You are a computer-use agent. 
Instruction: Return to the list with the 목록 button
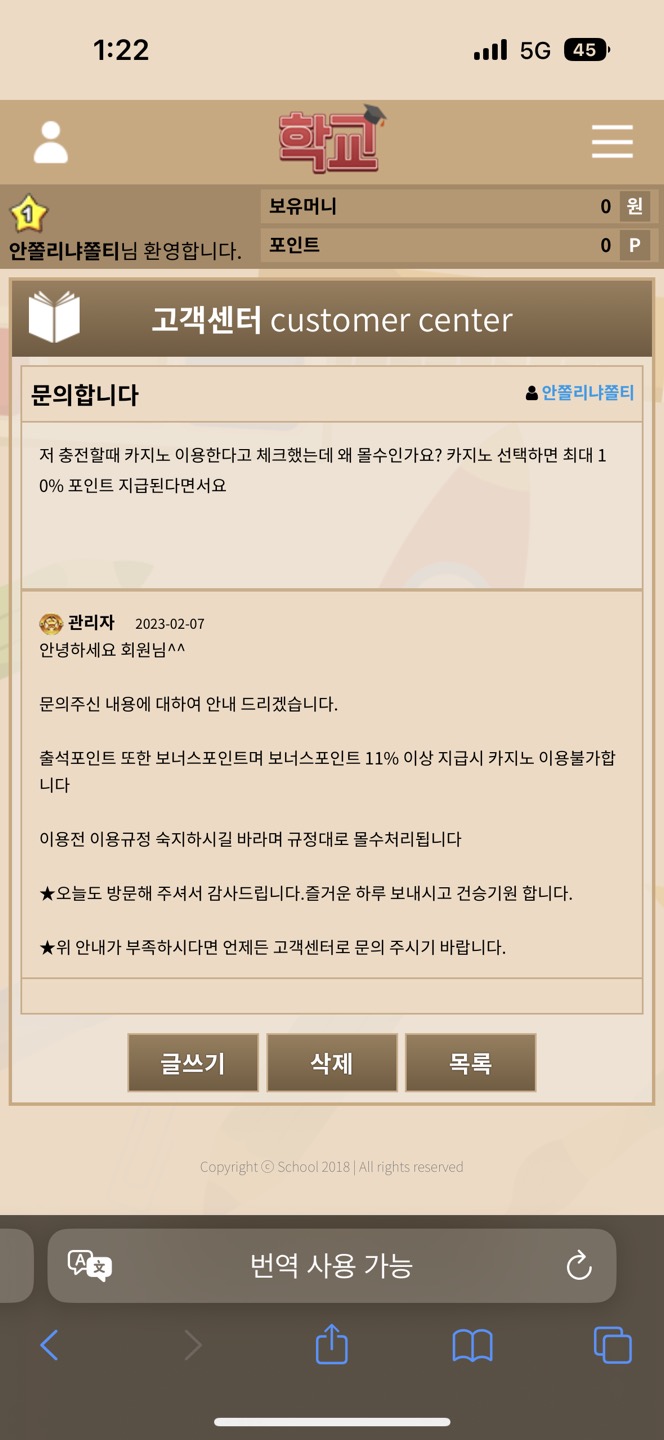click(470, 1063)
